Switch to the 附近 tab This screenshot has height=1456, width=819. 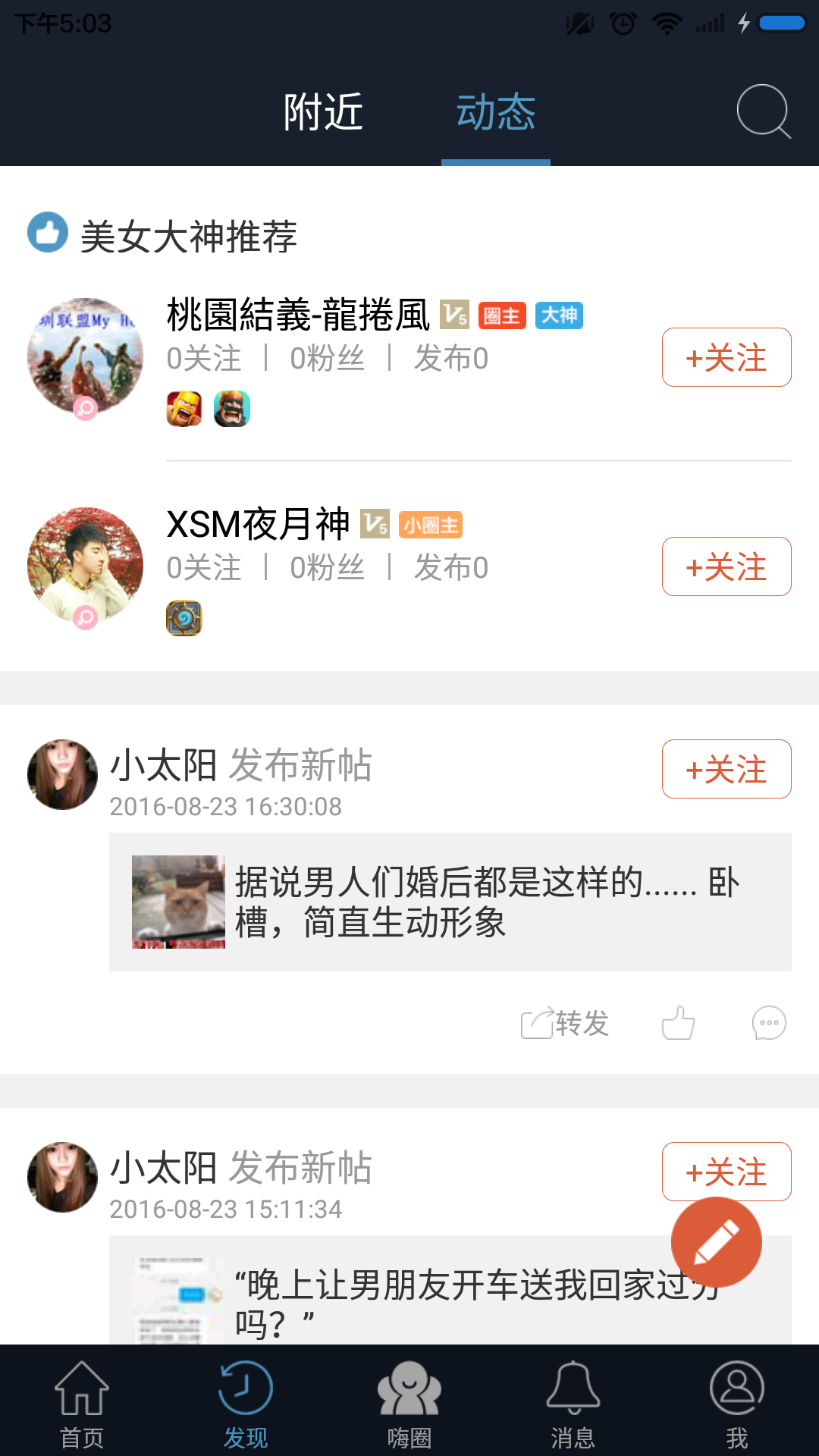click(323, 112)
